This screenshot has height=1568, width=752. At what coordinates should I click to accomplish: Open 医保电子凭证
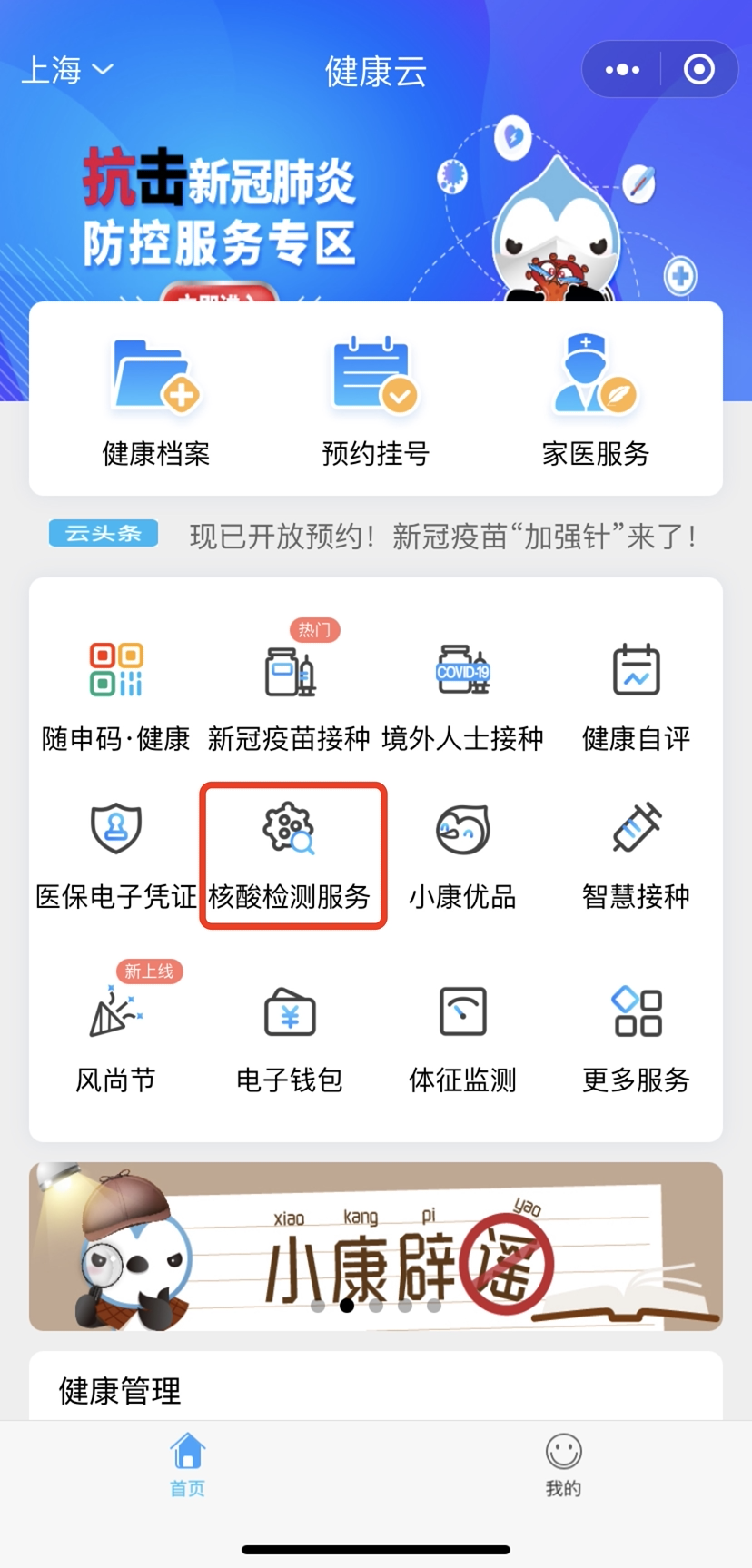pos(116,855)
